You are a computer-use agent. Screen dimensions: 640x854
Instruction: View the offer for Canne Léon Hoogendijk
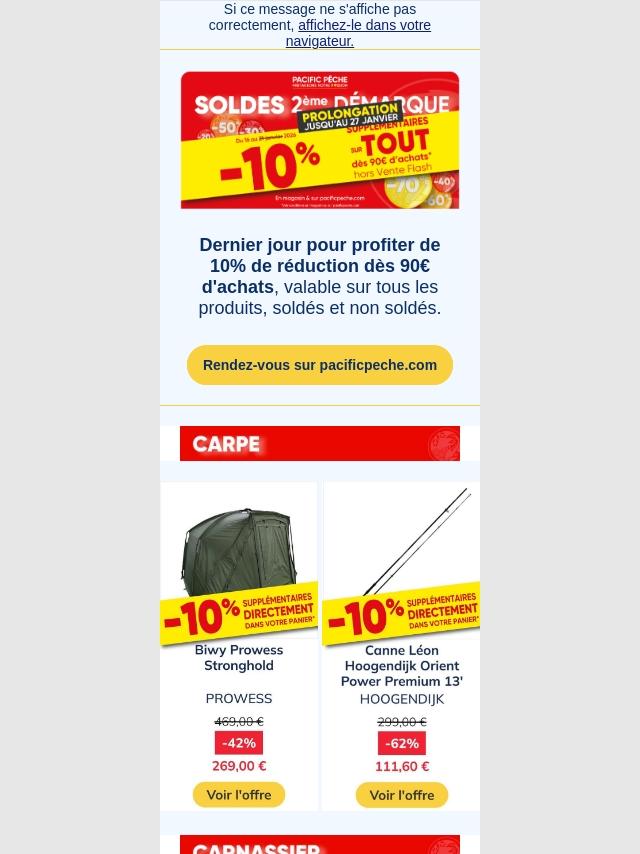click(401, 795)
